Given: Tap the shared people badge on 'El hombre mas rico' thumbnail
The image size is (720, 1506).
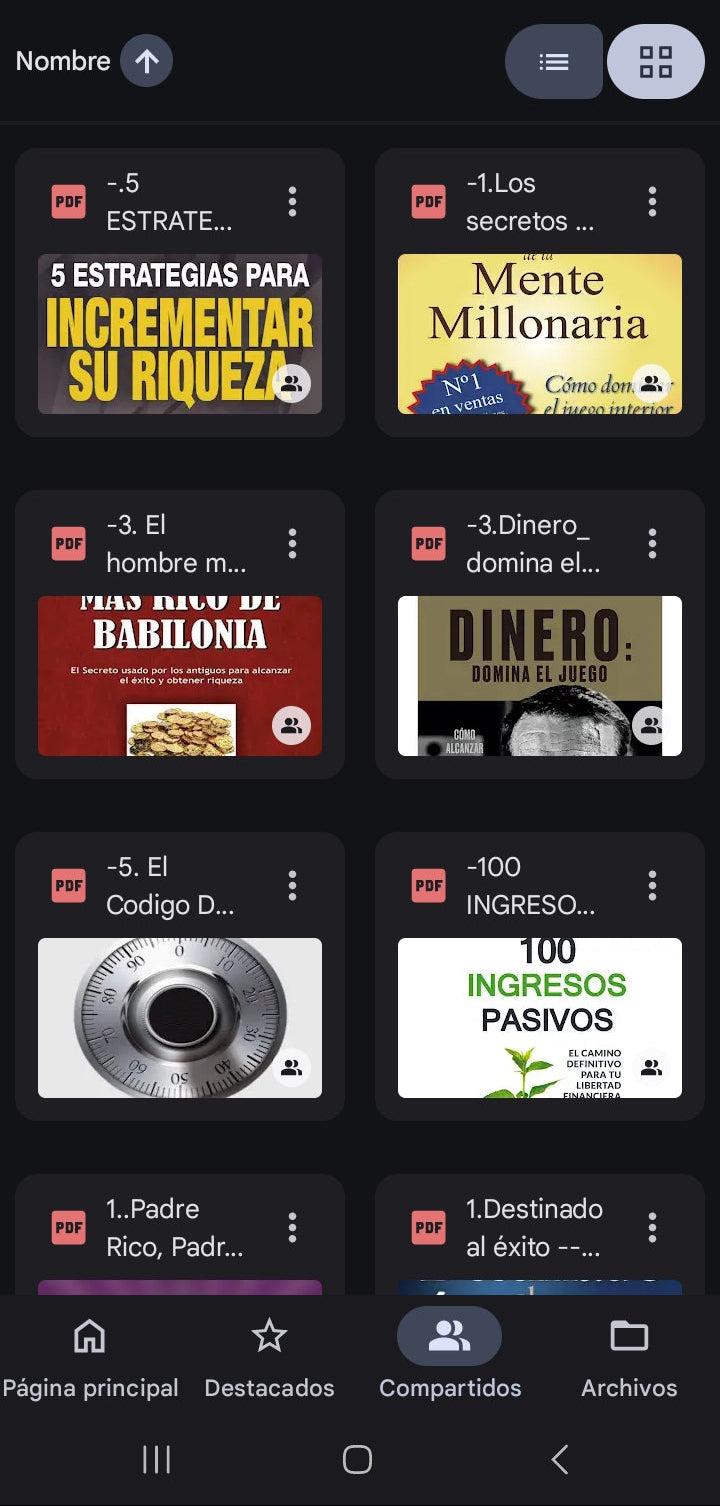Looking at the screenshot, I should point(291,726).
